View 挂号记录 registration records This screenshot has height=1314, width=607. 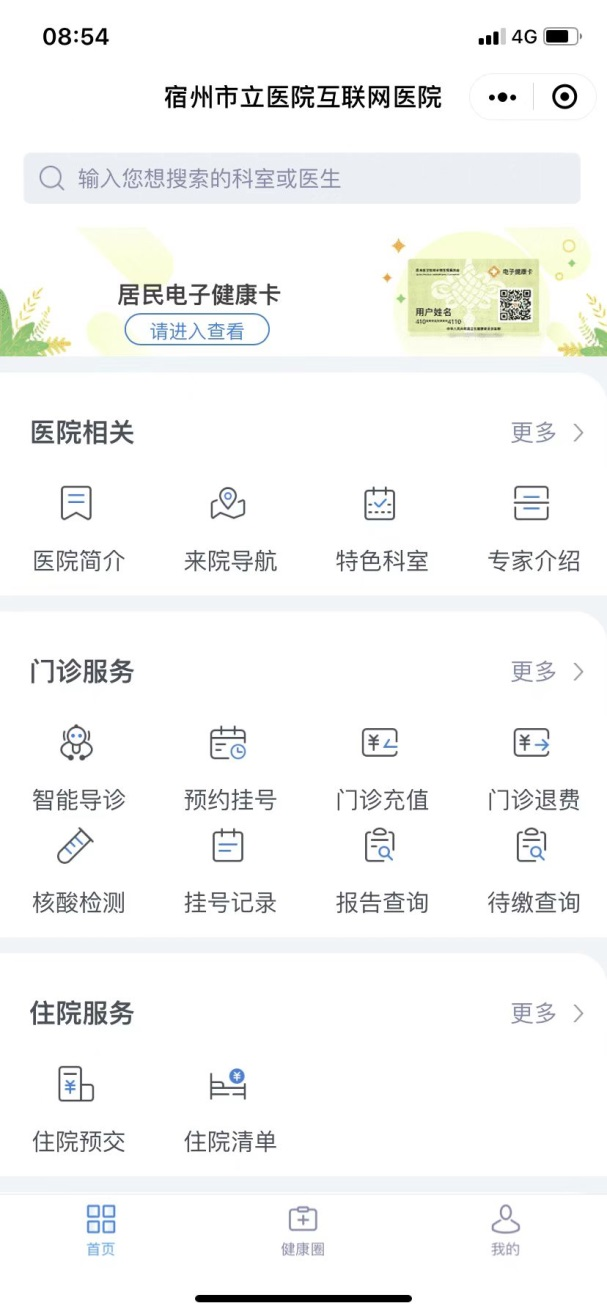tap(230, 871)
